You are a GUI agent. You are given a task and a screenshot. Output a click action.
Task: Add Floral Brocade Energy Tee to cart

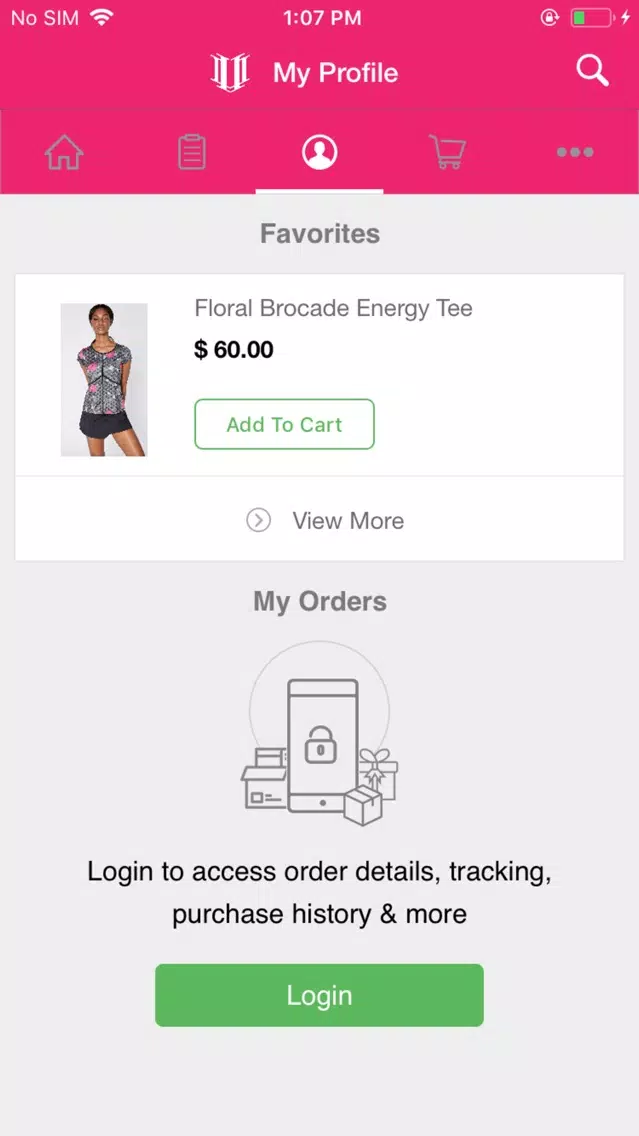click(284, 424)
